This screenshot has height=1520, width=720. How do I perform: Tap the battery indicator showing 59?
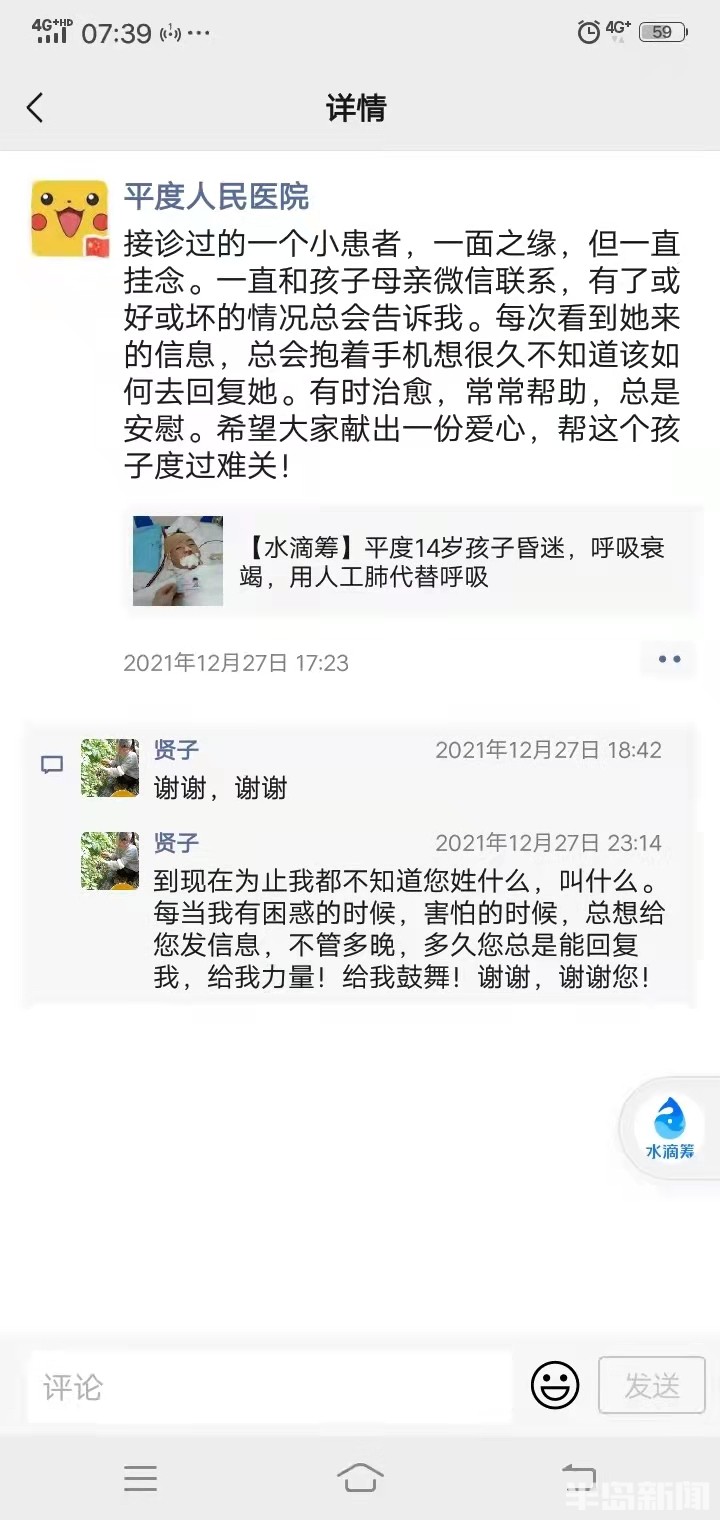[x=660, y=32]
